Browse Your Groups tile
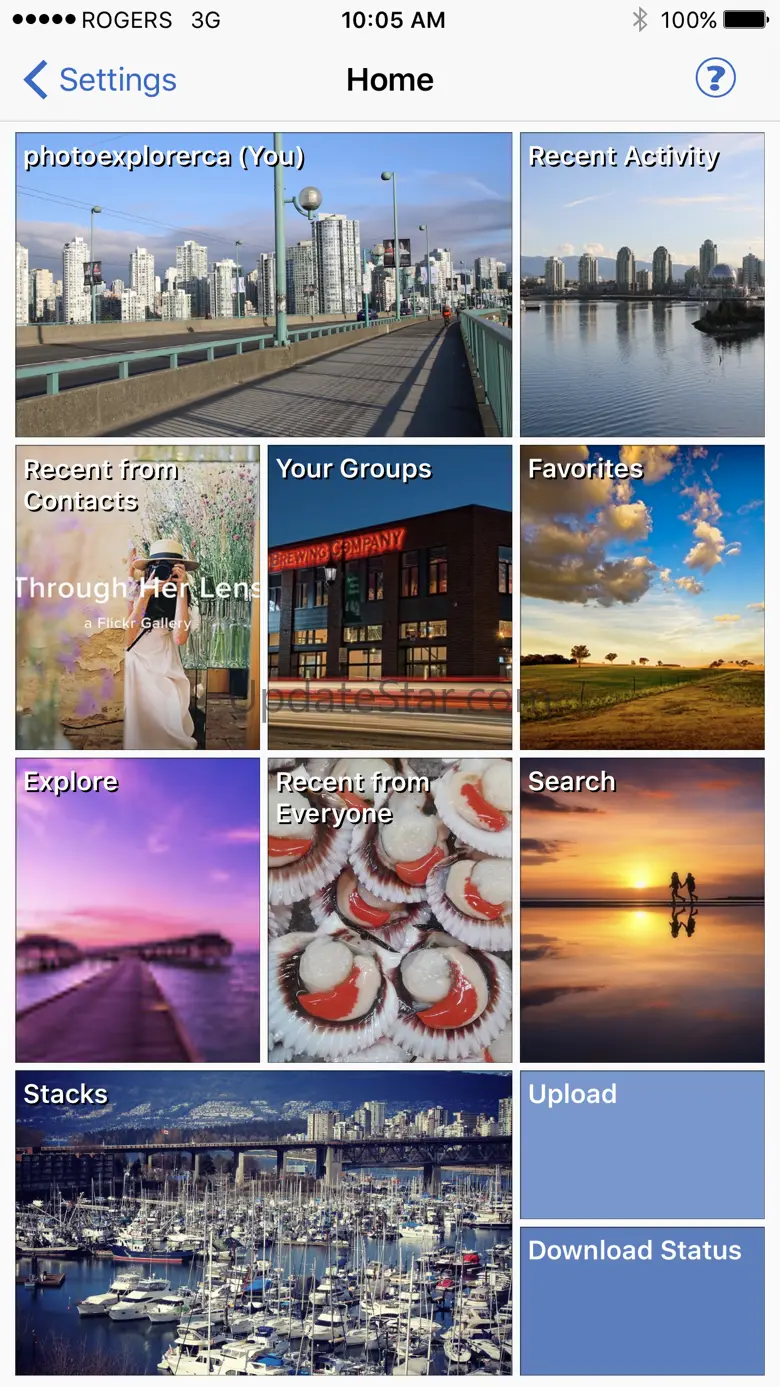The image size is (780, 1387). click(390, 597)
